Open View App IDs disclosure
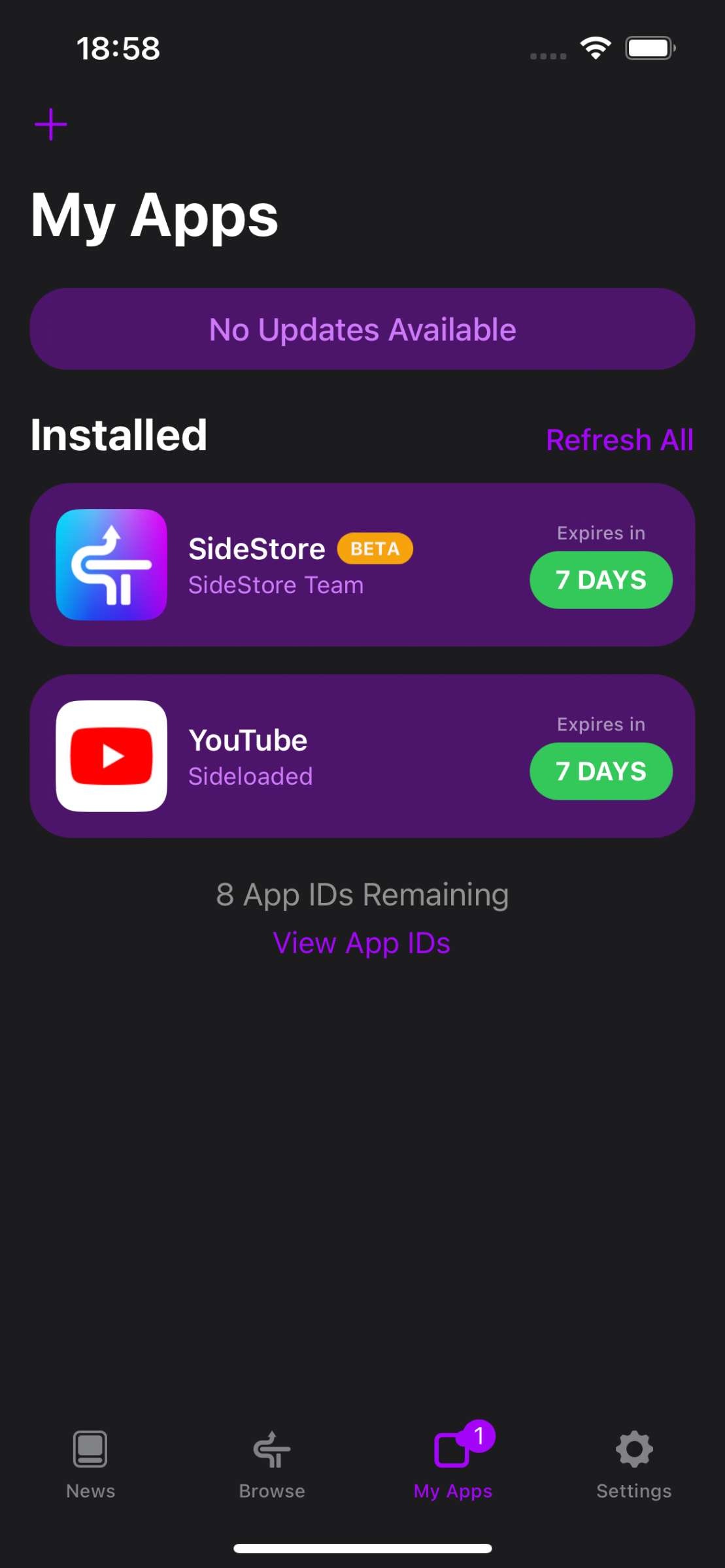 (x=362, y=943)
